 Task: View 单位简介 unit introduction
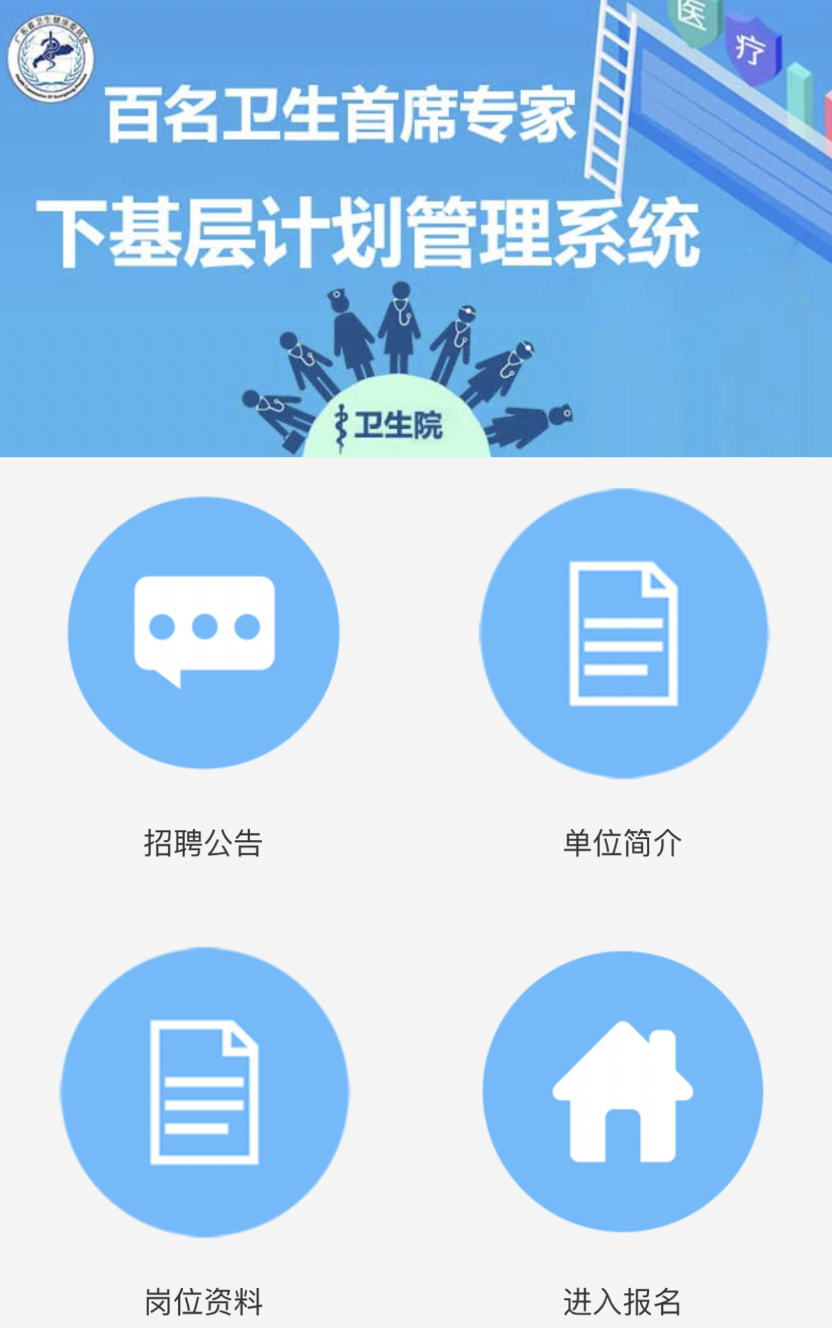coord(623,633)
